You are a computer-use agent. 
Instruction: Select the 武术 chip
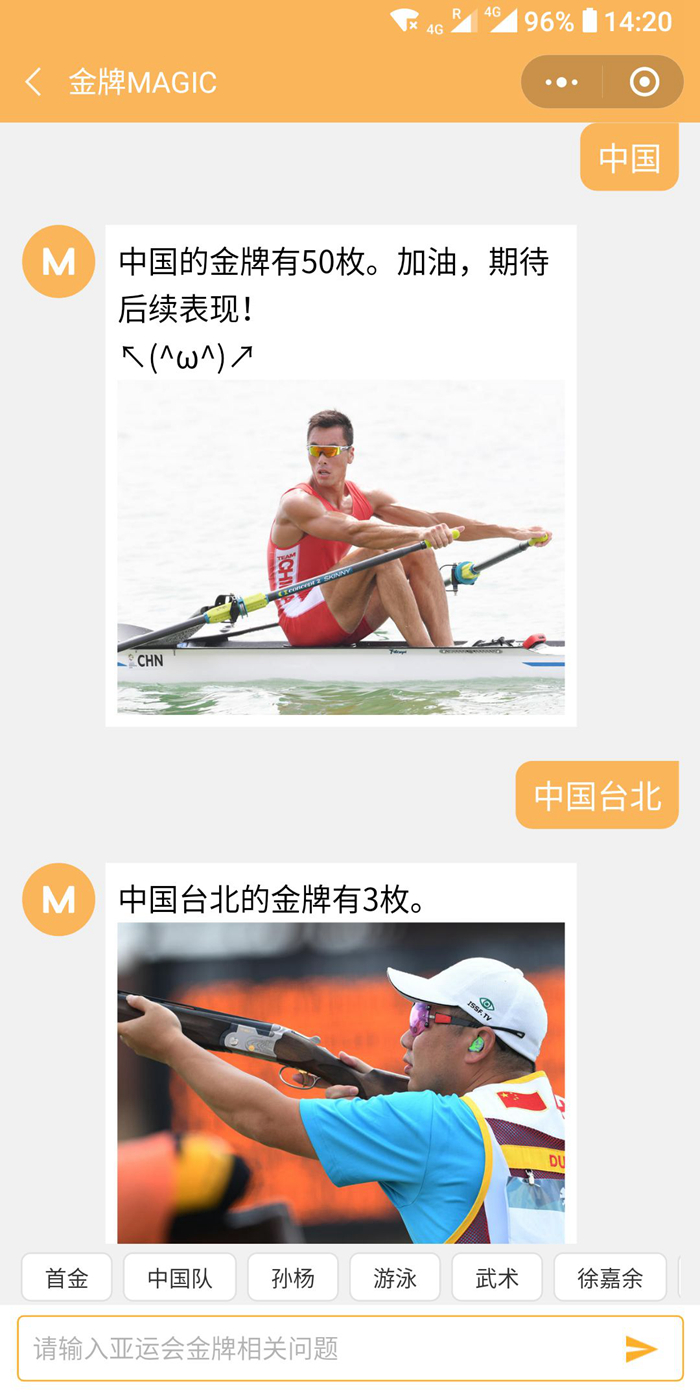coord(497,1277)
